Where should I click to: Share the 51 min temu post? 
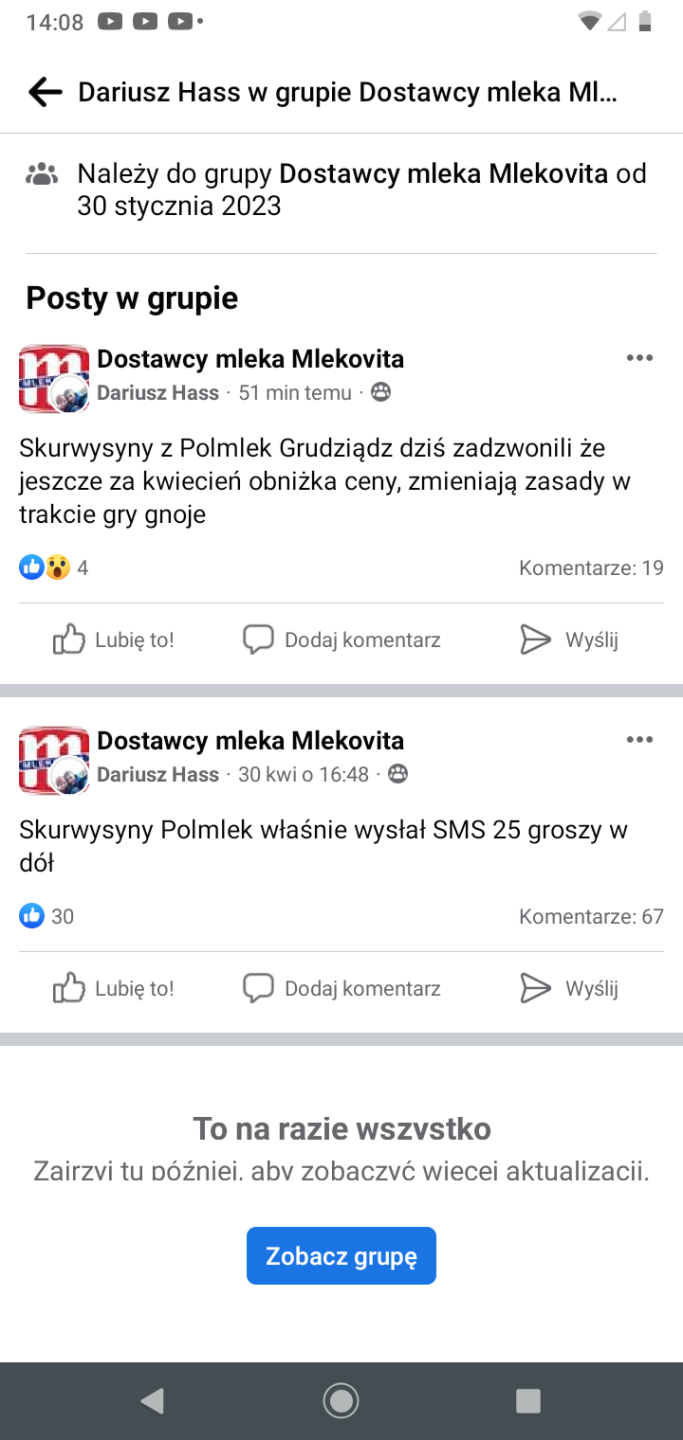pyautogui.click(x=569, y=640)
